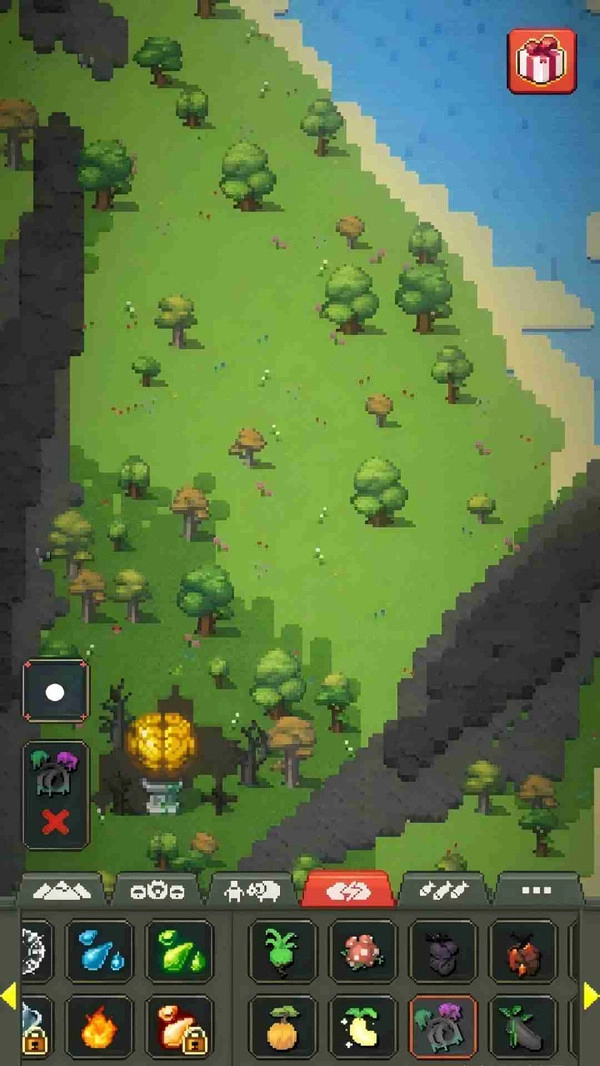Select the green plant seed power

[x=282, y=951]
